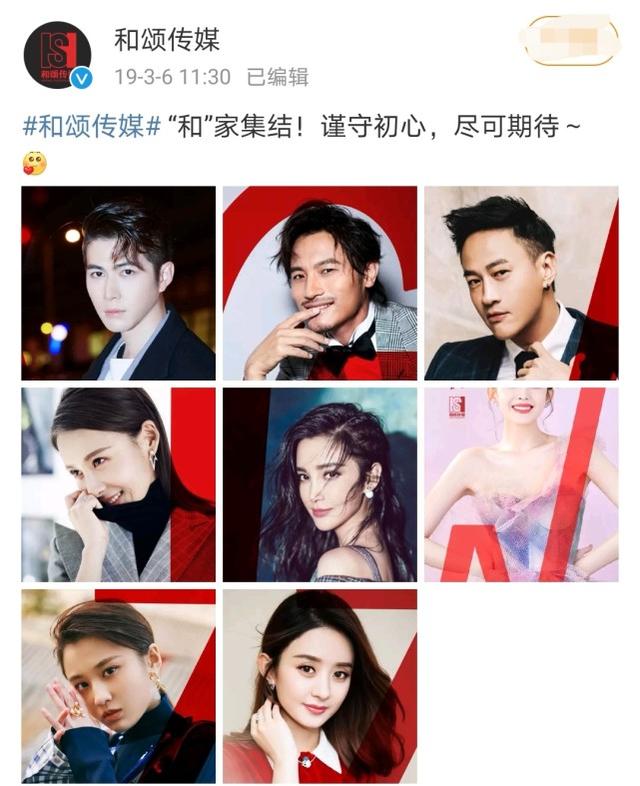Open photo of man with red bow tie

tap(320, 283)
